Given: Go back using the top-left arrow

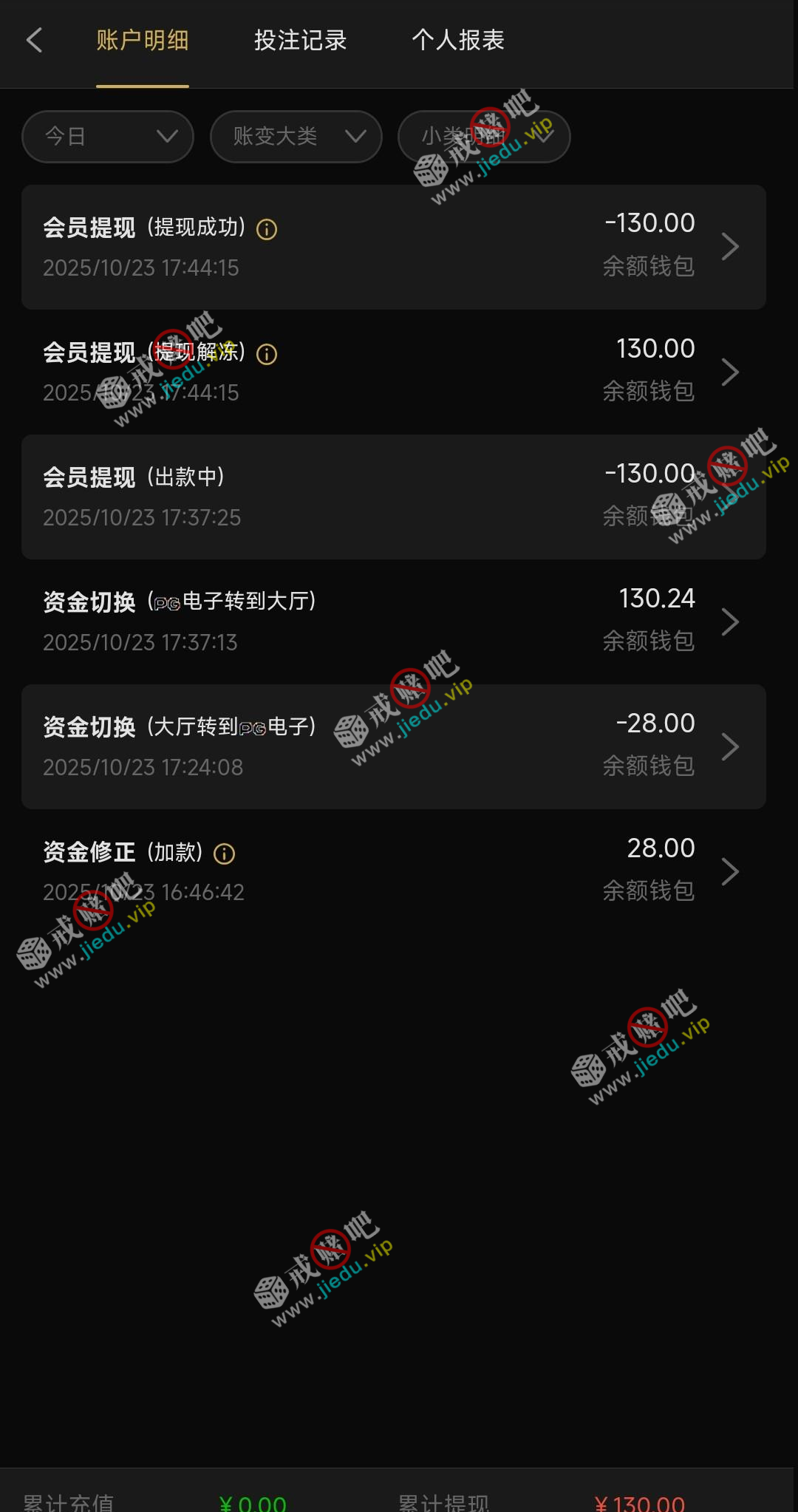Looking at the screenshot, I should (x=35, y=41).
